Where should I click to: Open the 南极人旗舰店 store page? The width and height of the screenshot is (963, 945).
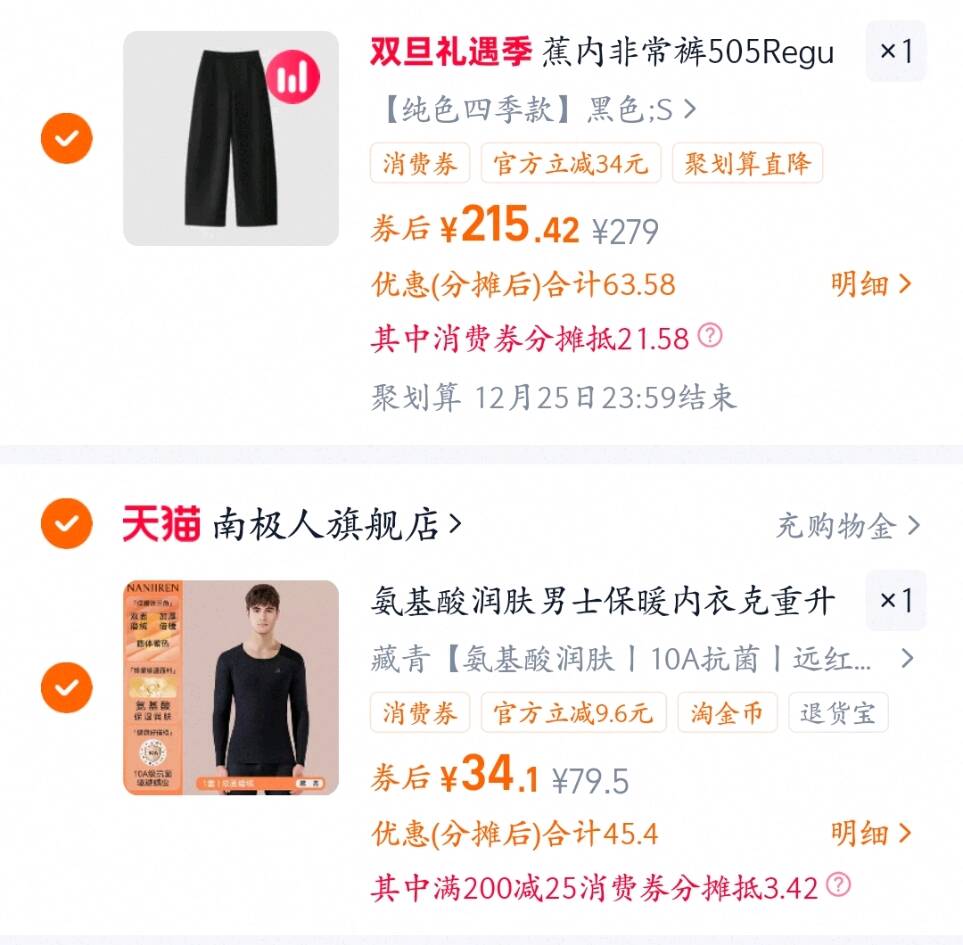(x=335, y=524)
